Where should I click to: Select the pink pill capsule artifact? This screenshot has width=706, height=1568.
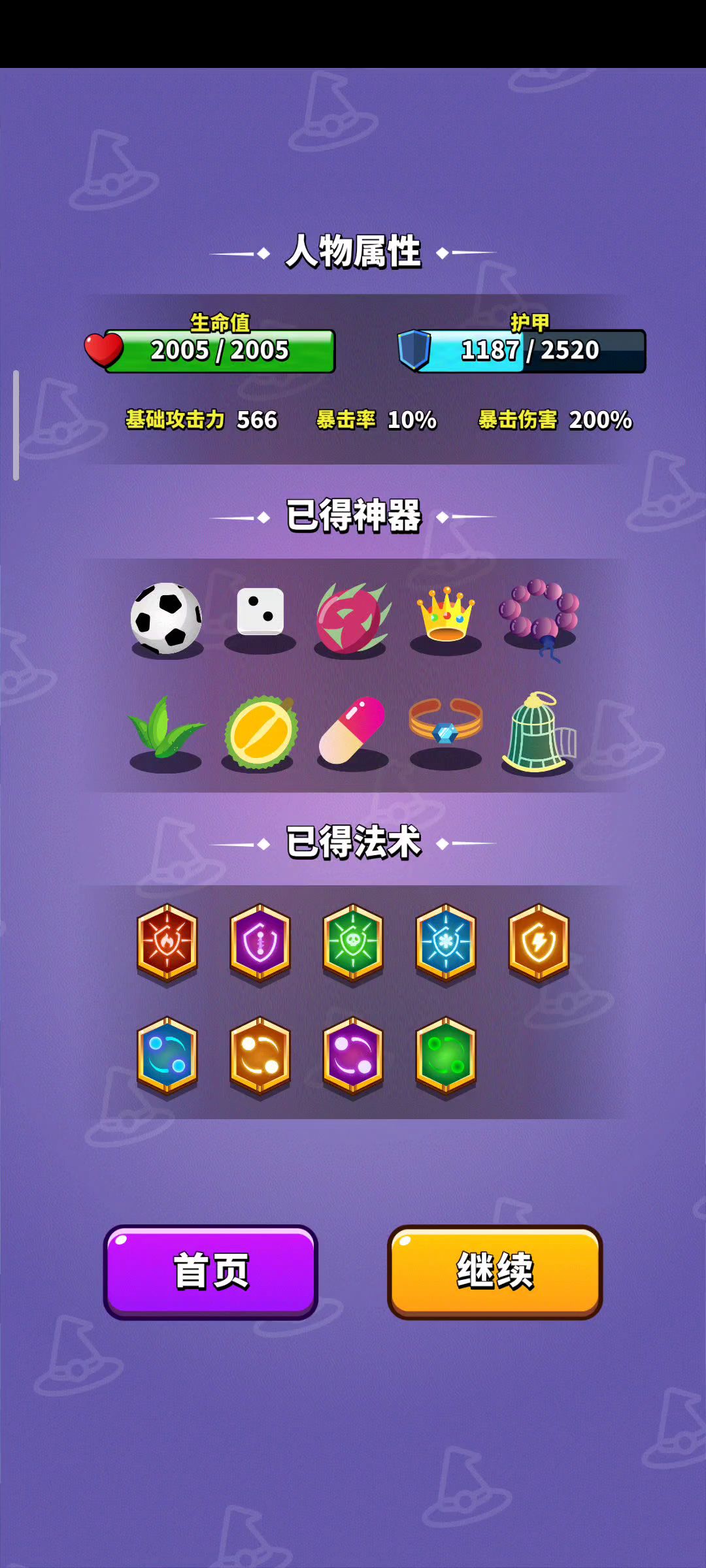click(352, 729)
